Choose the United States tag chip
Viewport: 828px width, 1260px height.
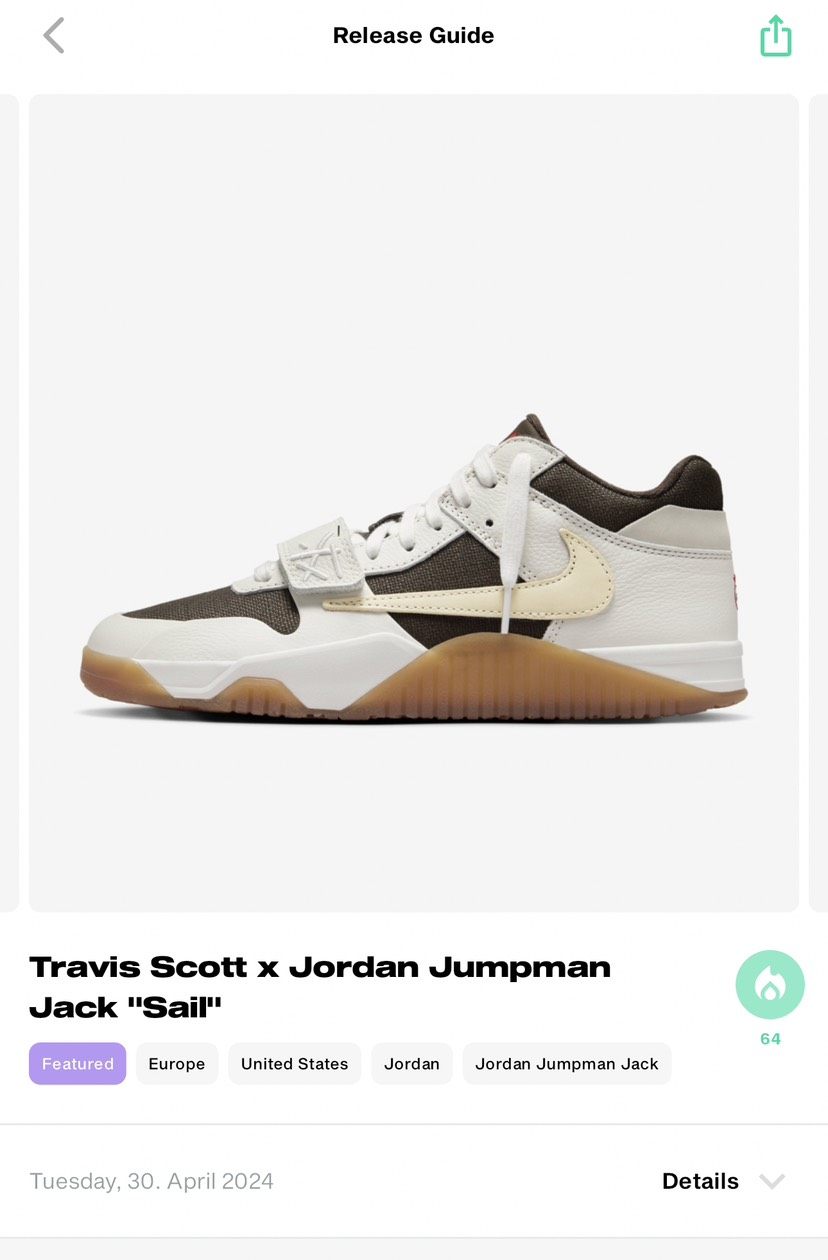[295, 1064]
